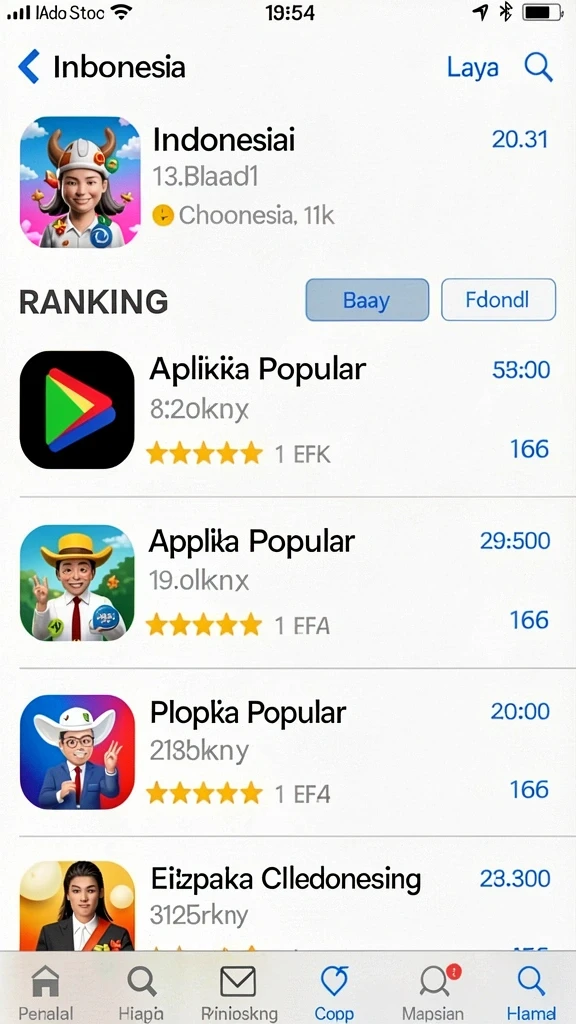Open the Indonesiai featured app
576x1024 pixels.
(x=287, y=182)
